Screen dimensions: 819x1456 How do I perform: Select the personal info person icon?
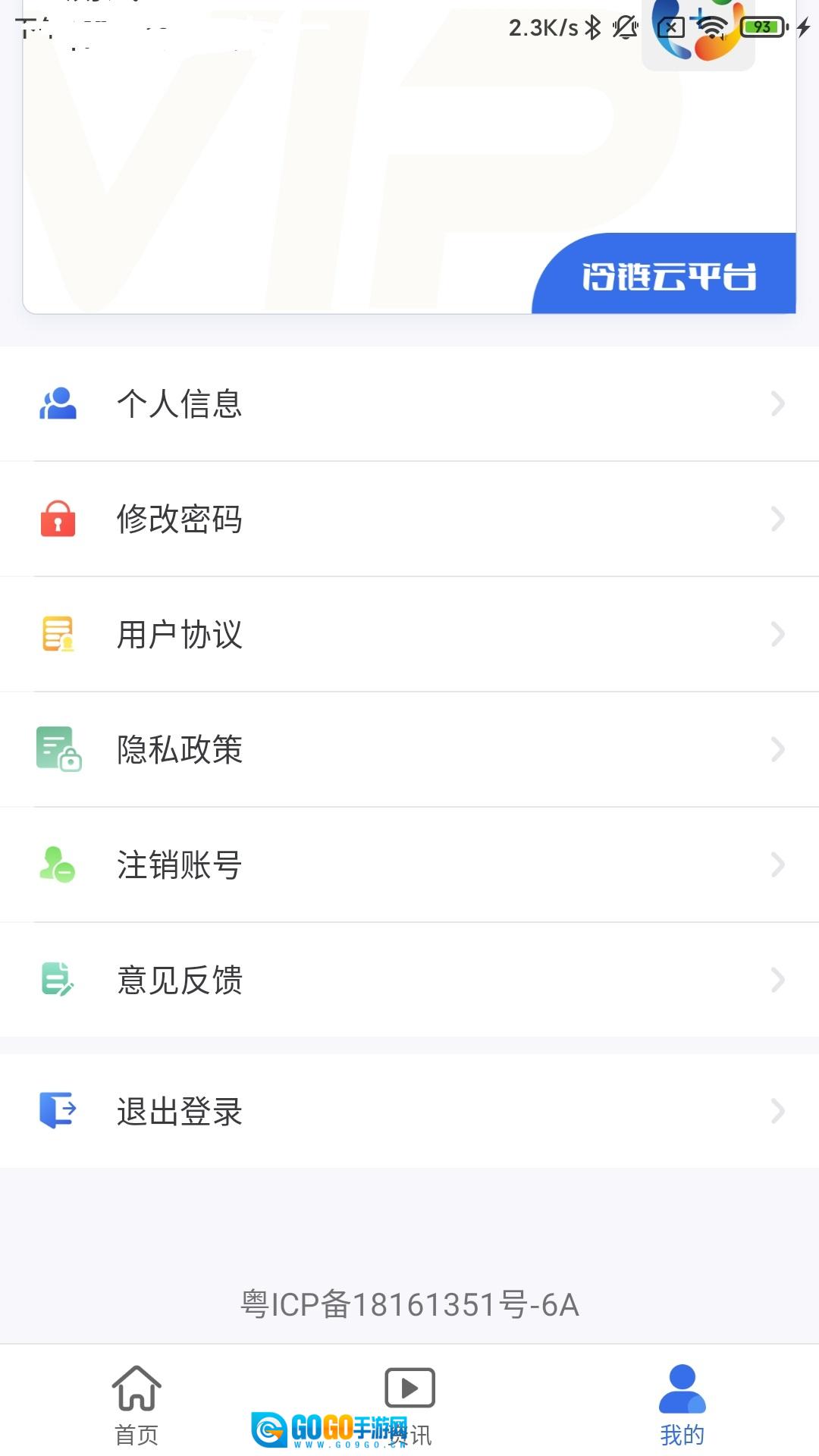[x=57, y=404]
